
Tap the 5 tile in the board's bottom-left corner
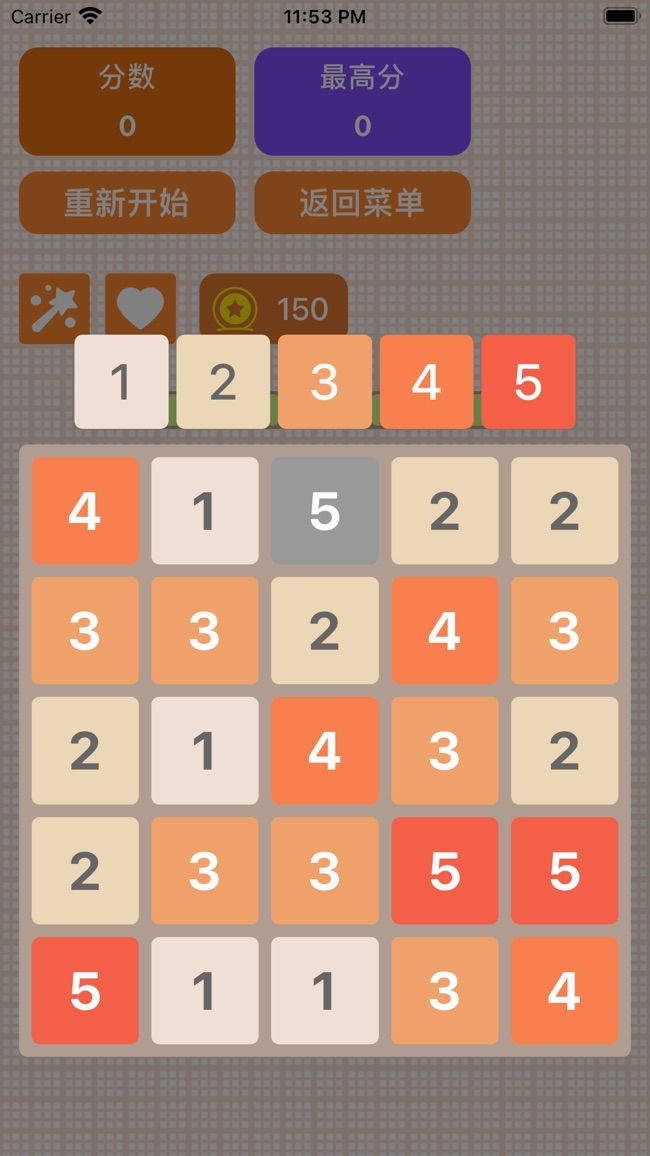pyautogui.click(x=85, y=991)
